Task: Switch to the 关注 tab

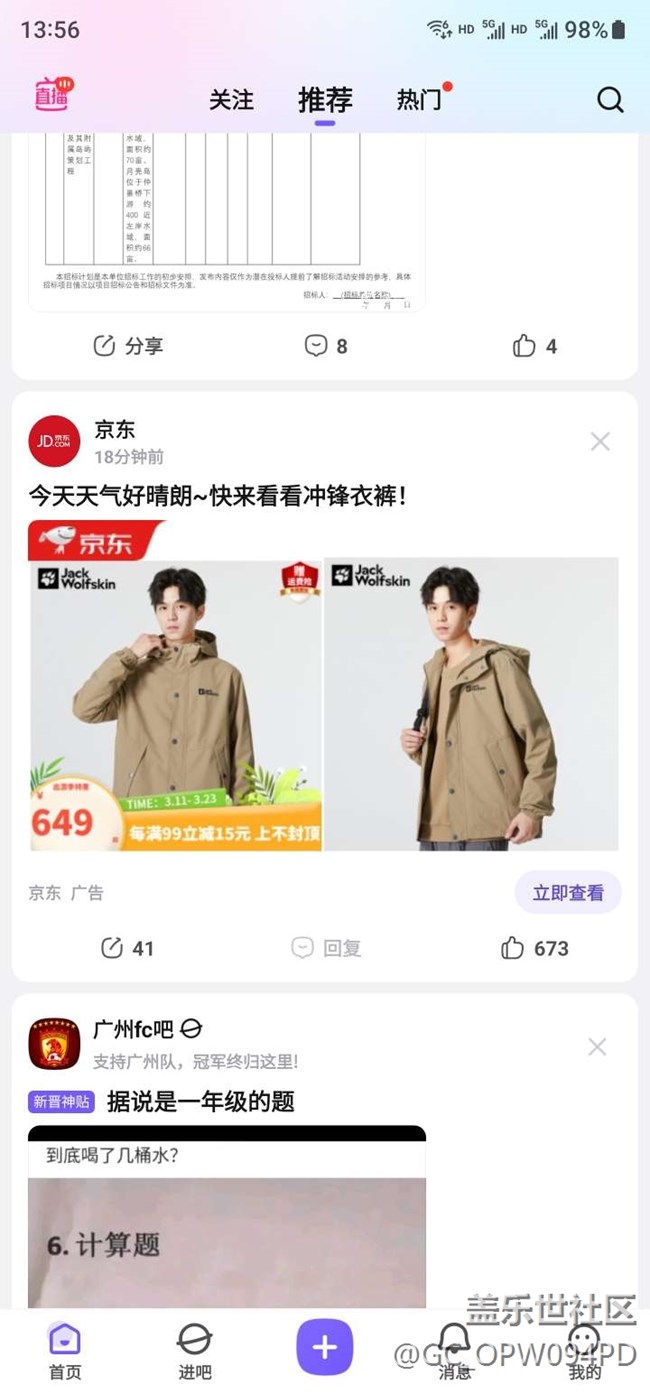Action: click(231, 100)
